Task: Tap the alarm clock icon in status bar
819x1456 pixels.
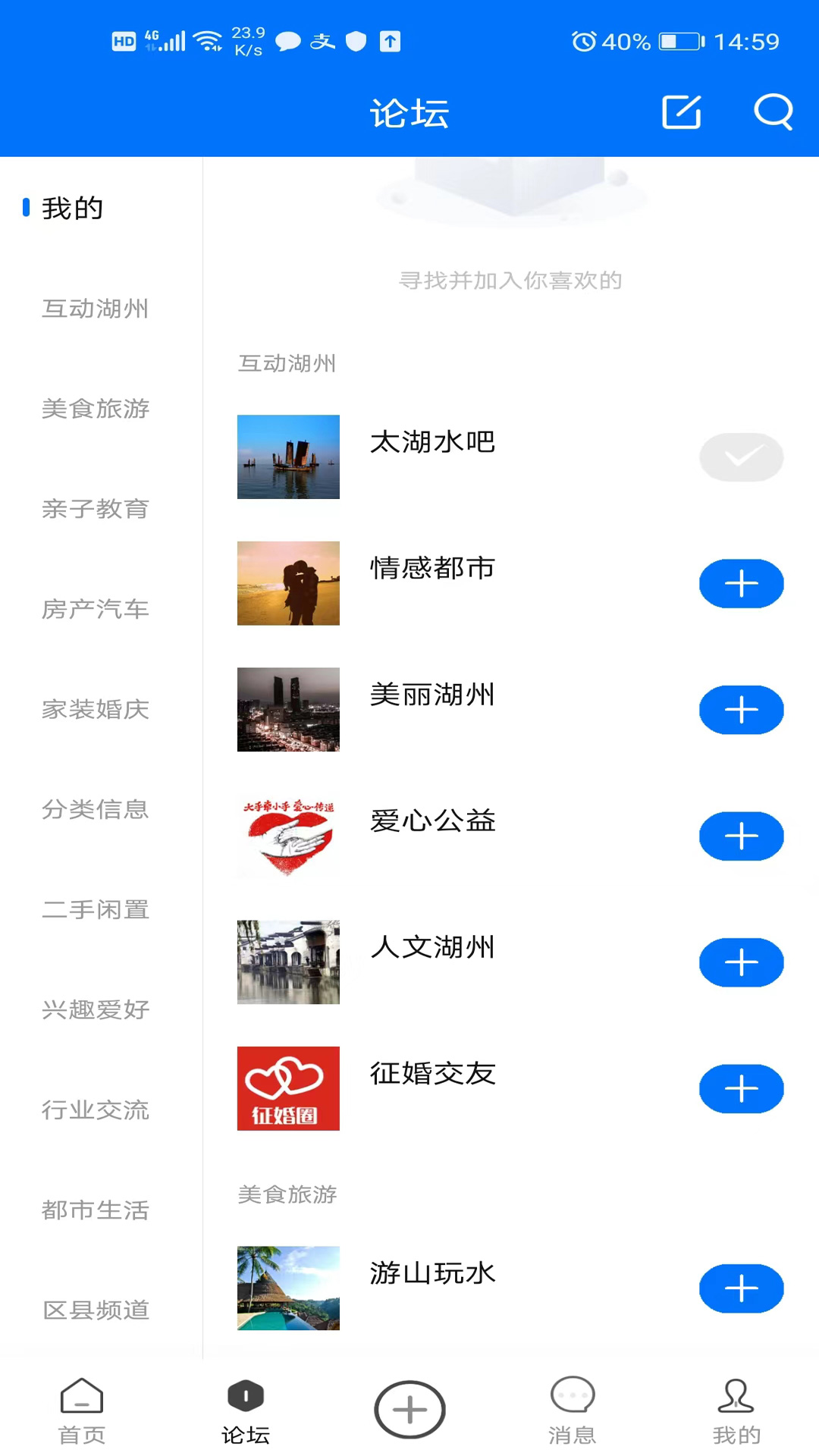Action: [x=582, y=42]
